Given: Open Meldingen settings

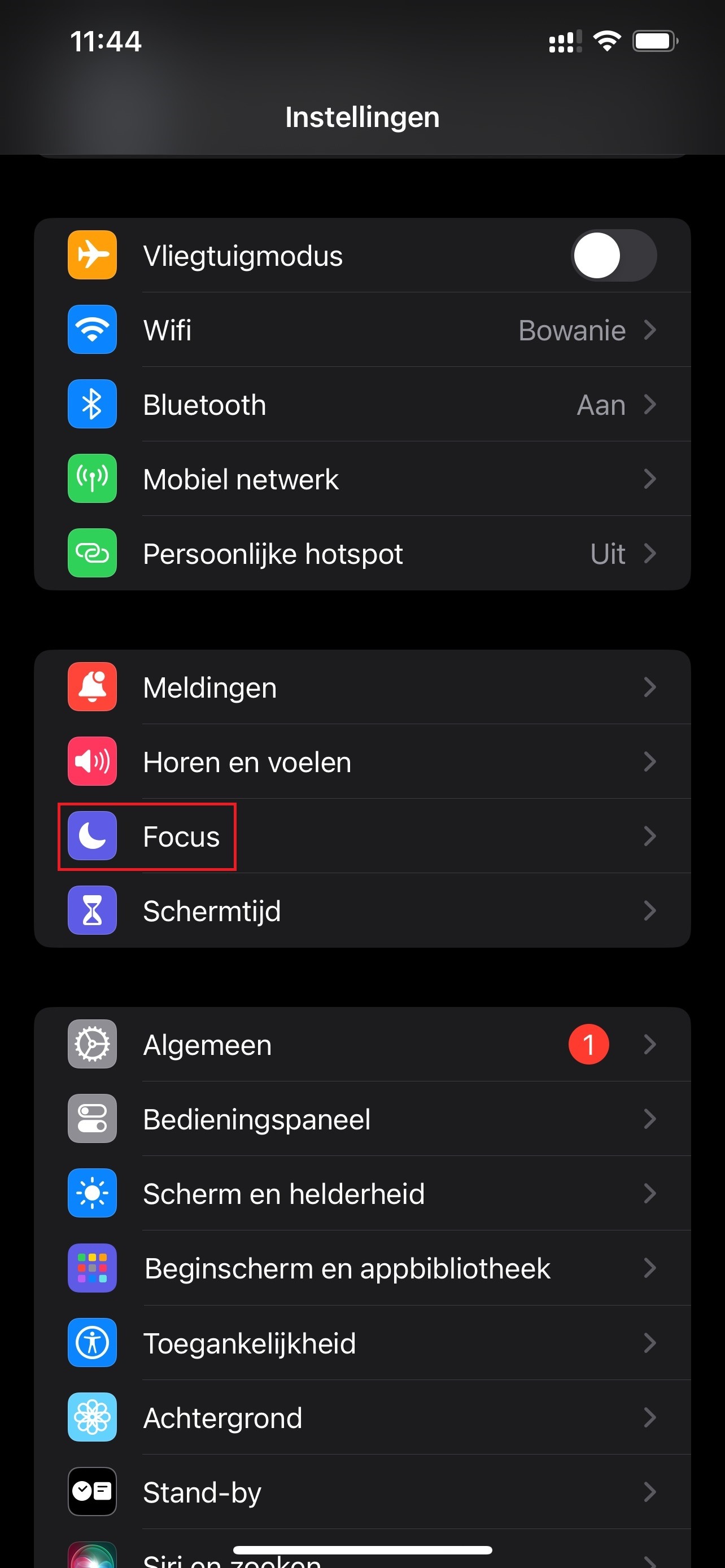Looking at the screenshot, I should tap(362, 688).
